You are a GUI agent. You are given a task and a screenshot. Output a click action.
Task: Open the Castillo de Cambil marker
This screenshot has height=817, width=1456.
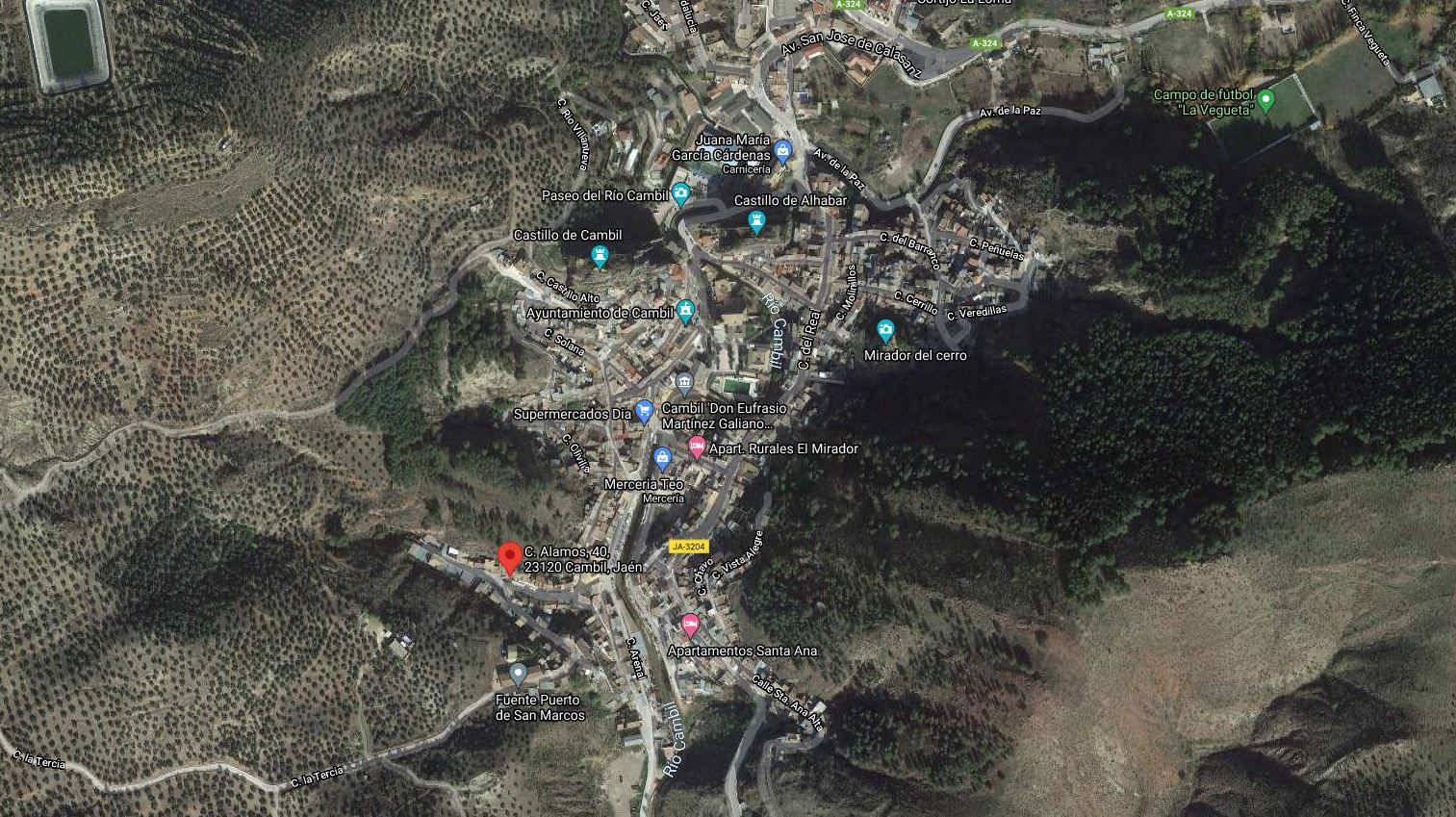tap(600, 256)
